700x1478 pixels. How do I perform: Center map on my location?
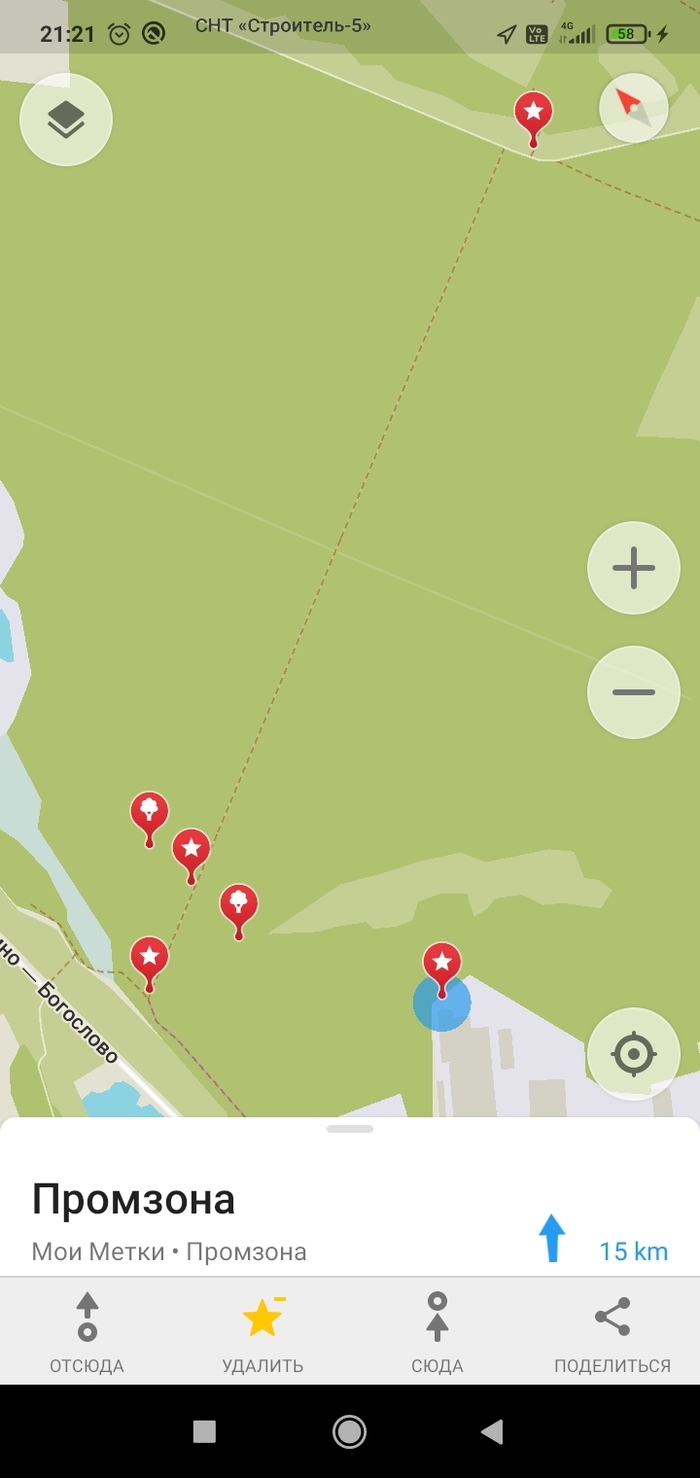point(633,1054)
